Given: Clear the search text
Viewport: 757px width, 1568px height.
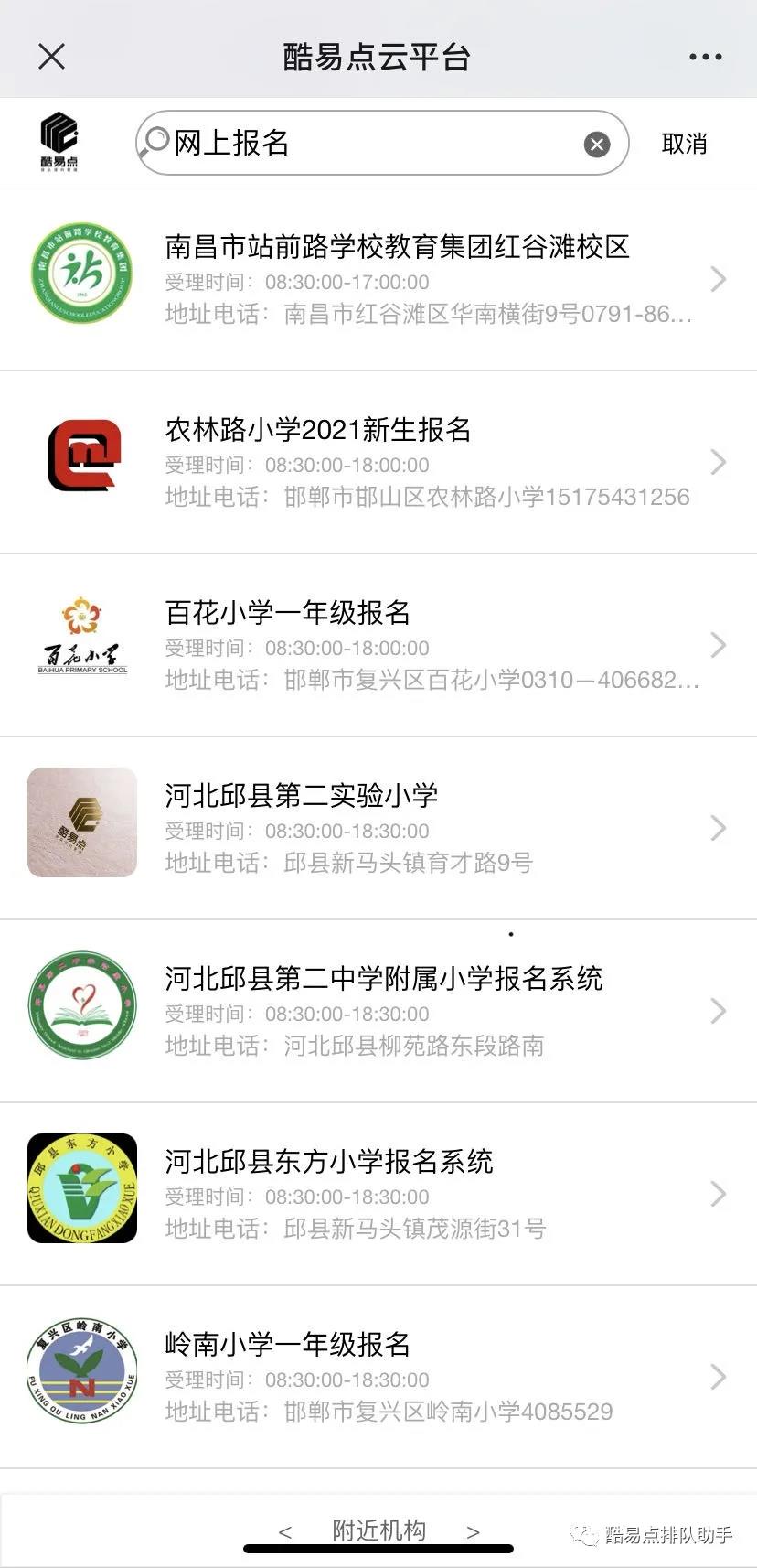Looking at the screenshot, I should tap(597, 144).
